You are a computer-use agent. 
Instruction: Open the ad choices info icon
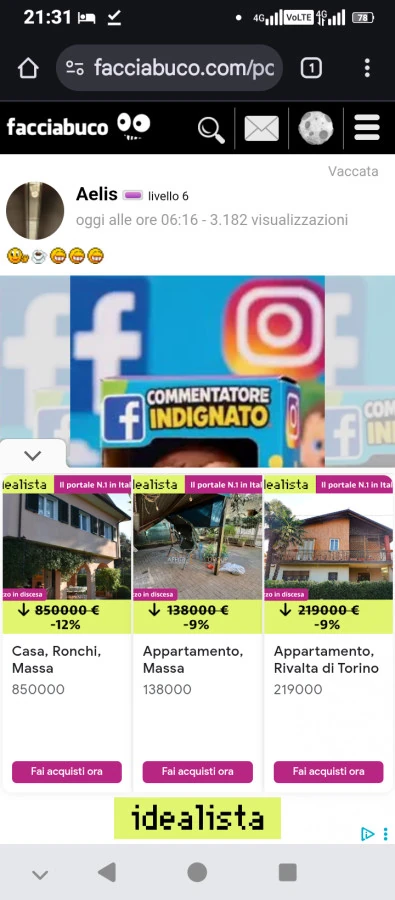(367, 834)
